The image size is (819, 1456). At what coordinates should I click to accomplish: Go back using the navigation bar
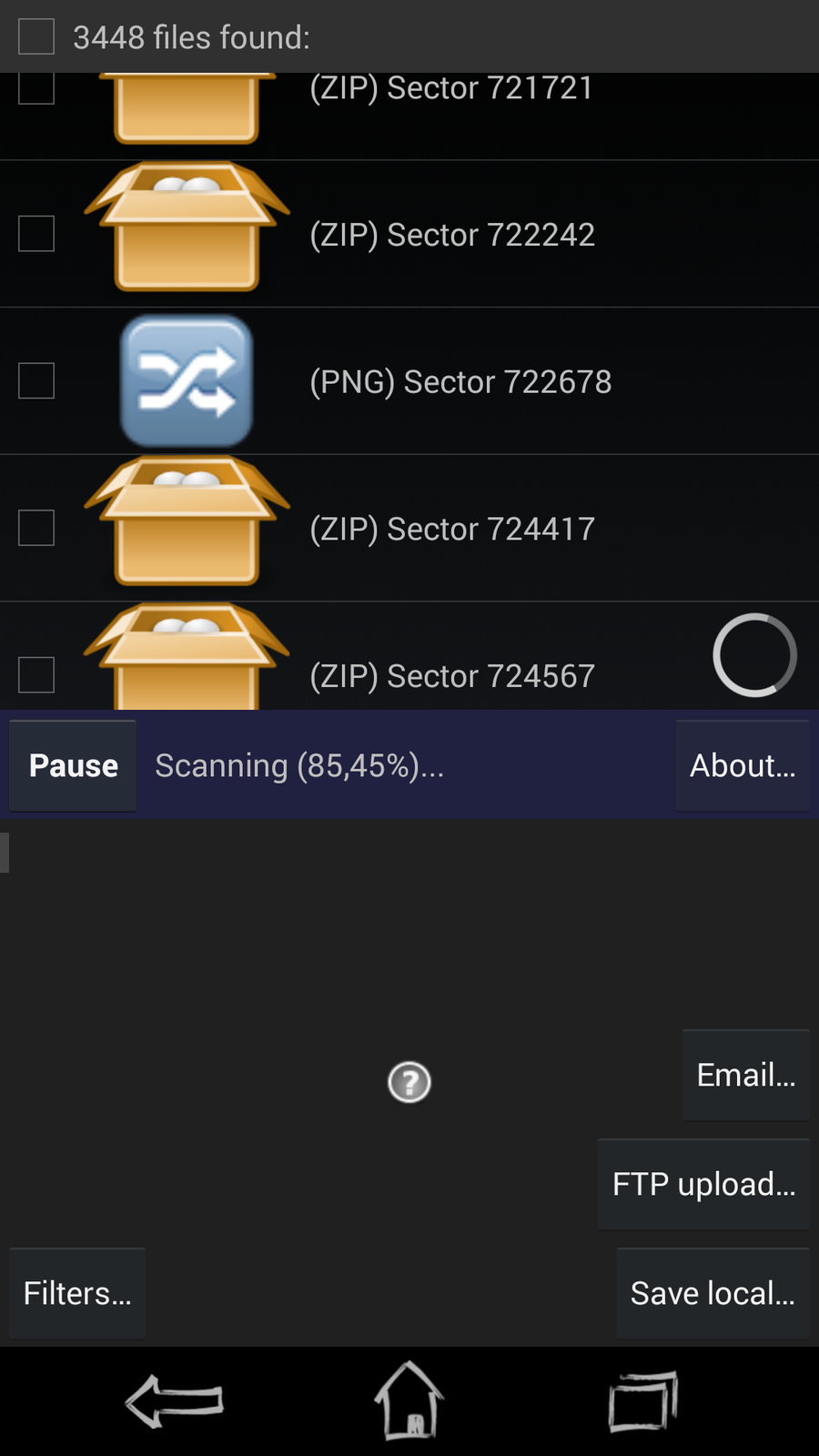point(174,1401)
